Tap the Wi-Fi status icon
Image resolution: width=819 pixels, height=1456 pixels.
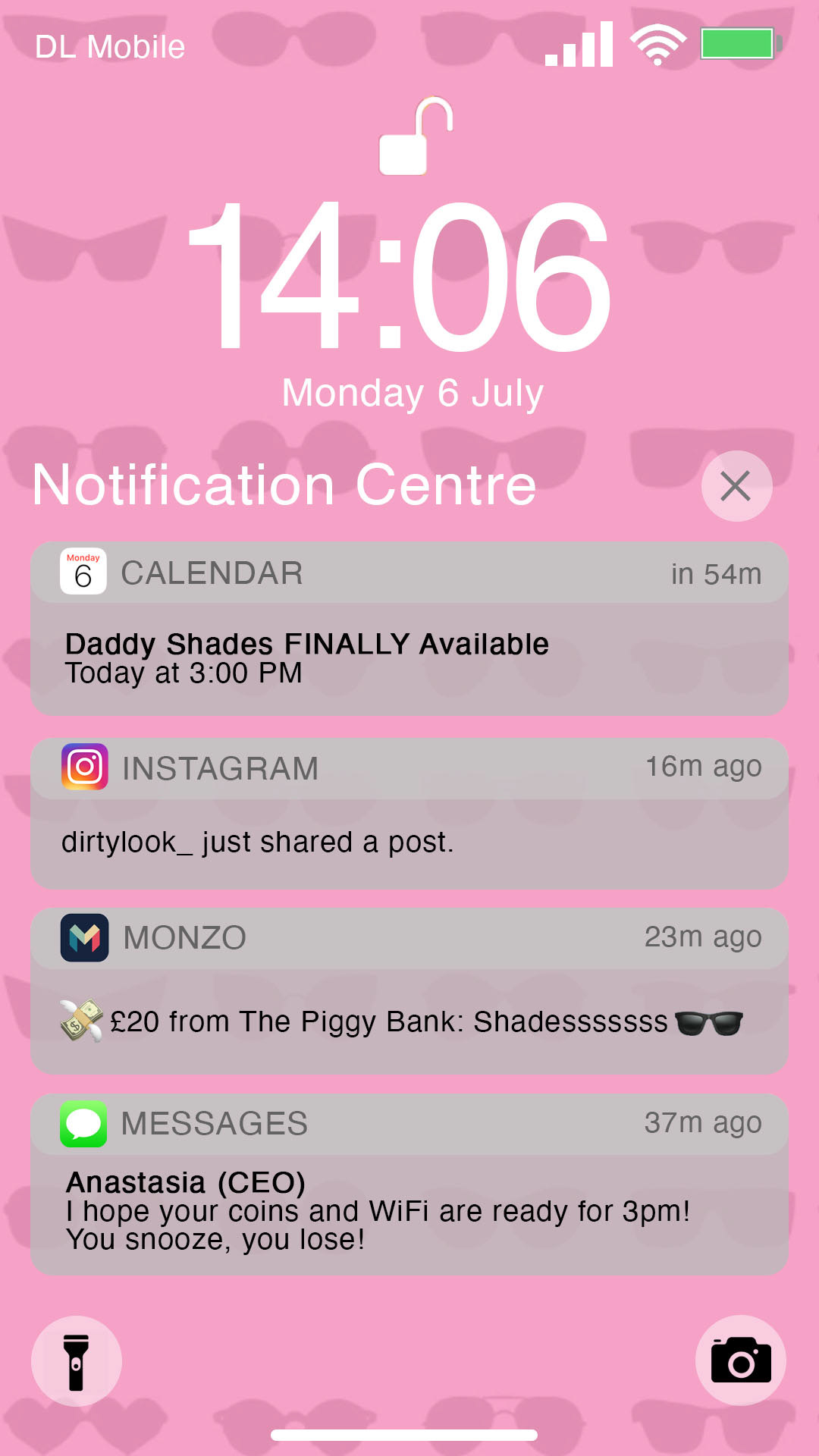[657, 43]
